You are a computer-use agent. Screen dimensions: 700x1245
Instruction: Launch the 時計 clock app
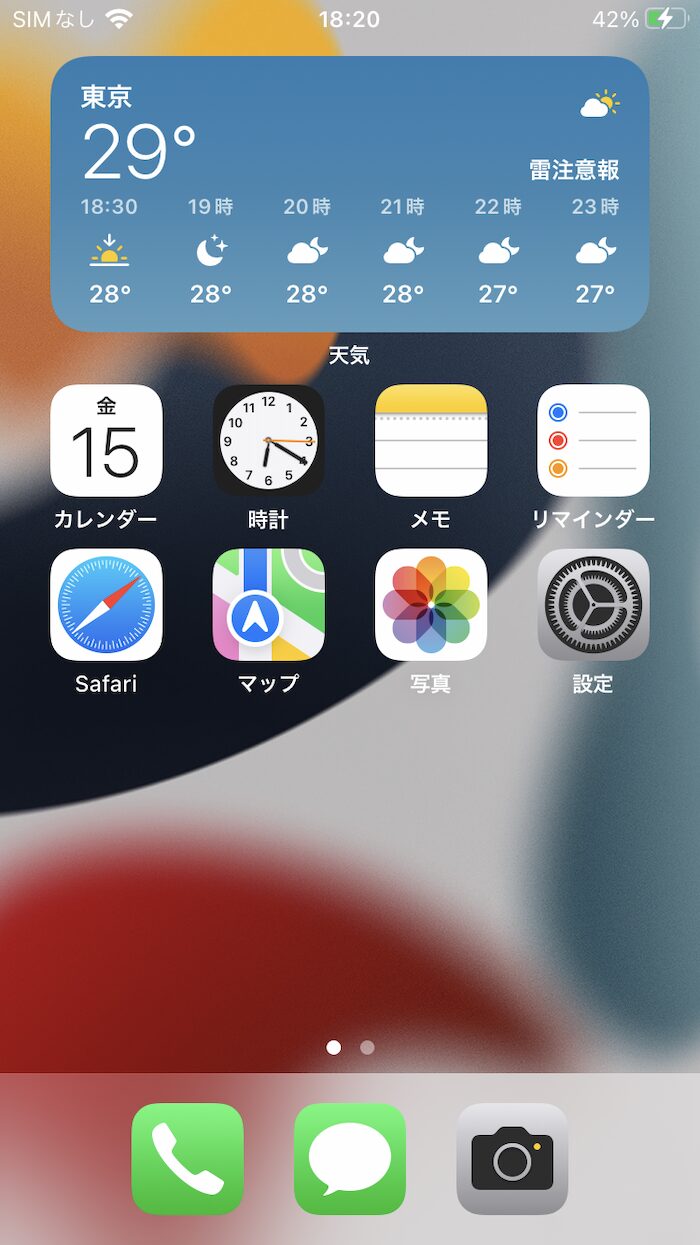268,440
